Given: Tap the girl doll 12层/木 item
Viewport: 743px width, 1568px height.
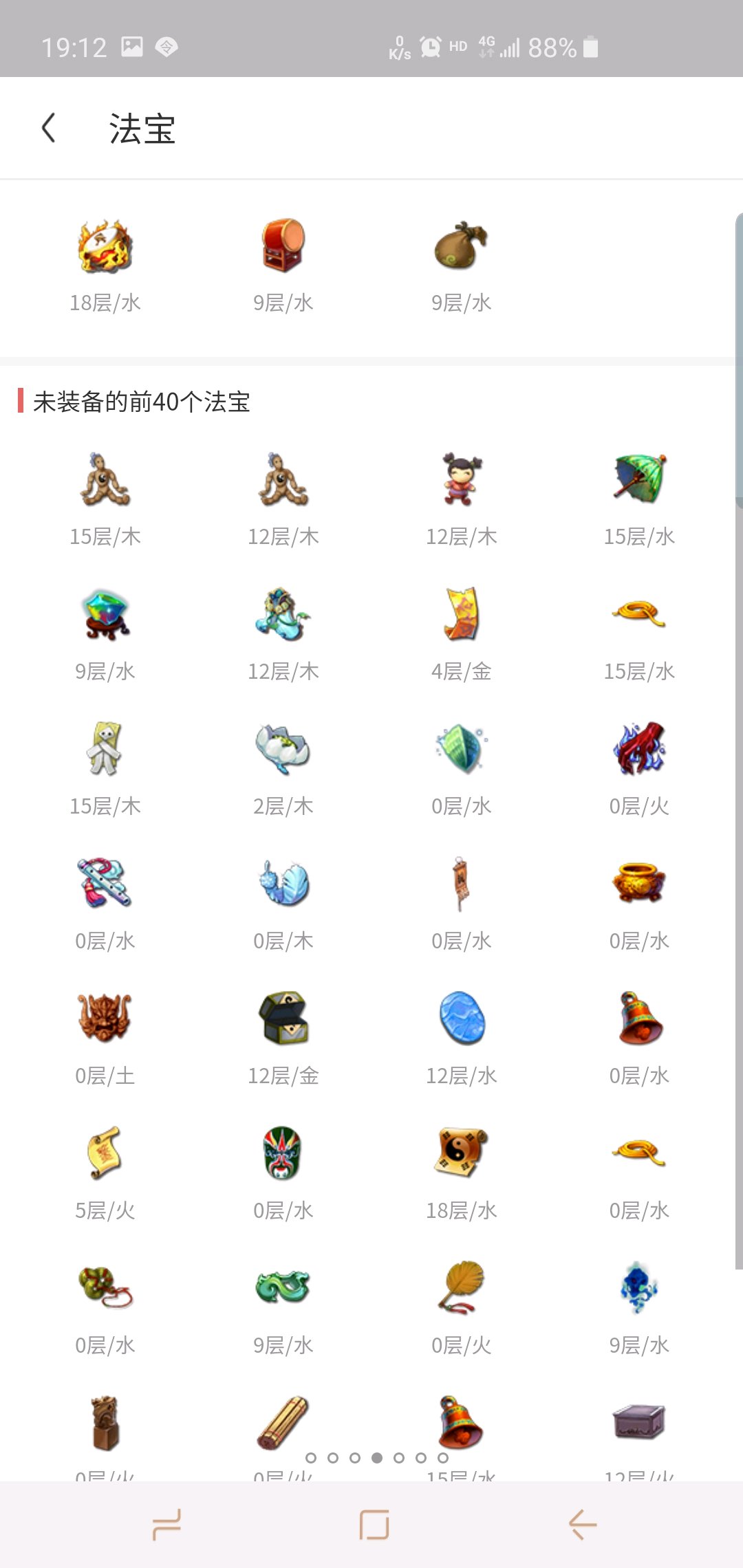Looking at the screenshot, I should click(461, 479).
